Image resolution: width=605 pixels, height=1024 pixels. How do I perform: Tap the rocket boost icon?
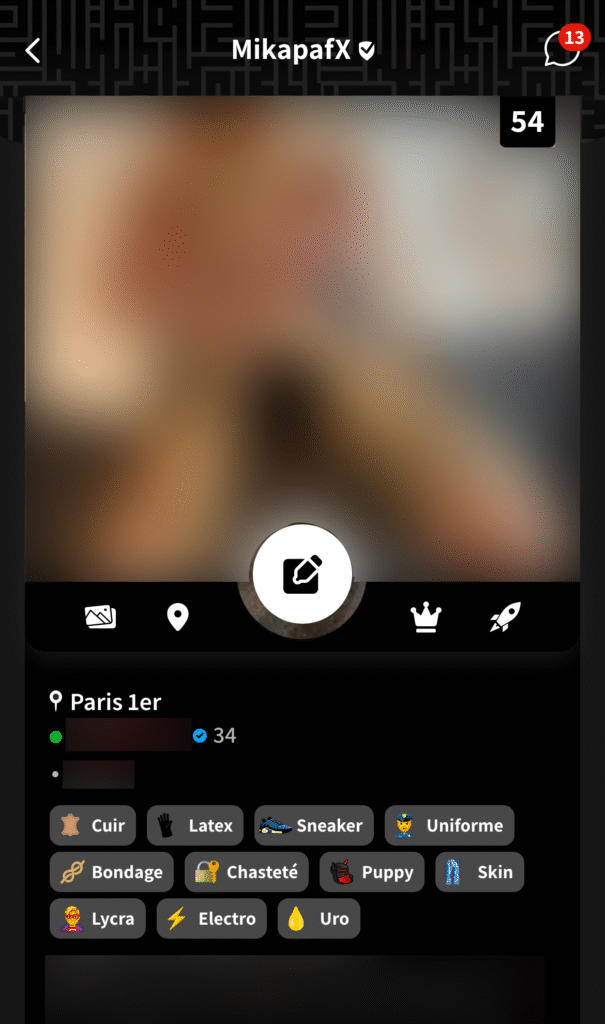(506, 617)
